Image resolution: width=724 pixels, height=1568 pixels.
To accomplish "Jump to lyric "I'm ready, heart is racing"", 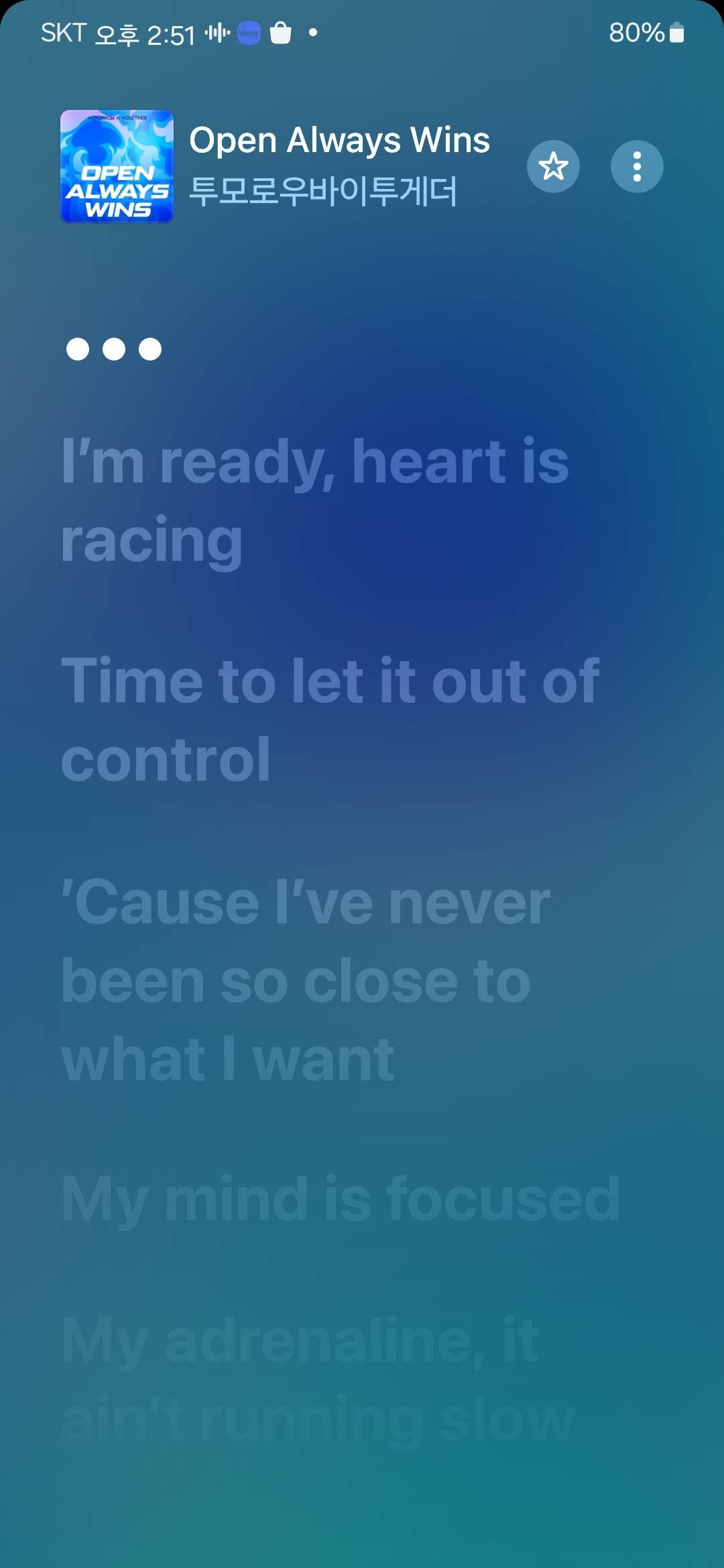I will click(x=315, y=500).
